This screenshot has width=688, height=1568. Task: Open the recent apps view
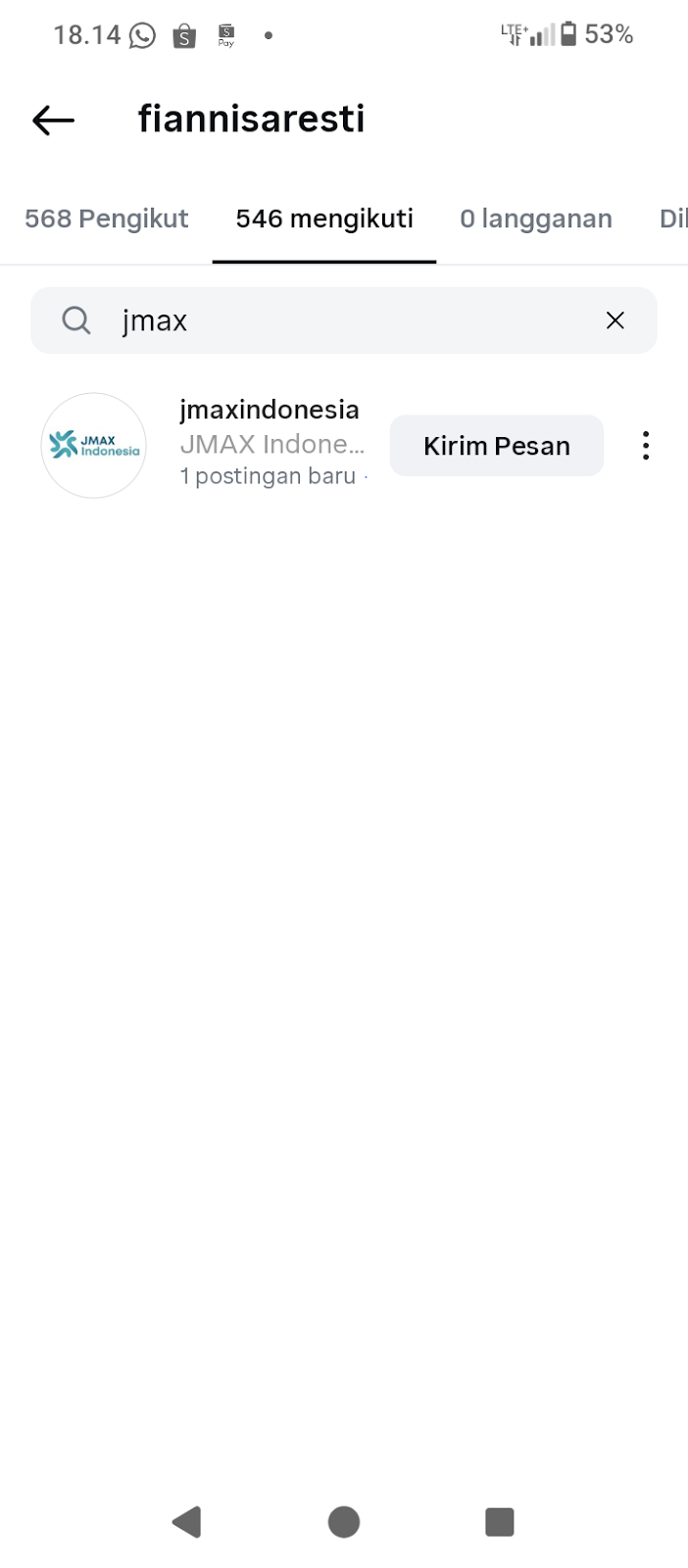(500, 1522)
